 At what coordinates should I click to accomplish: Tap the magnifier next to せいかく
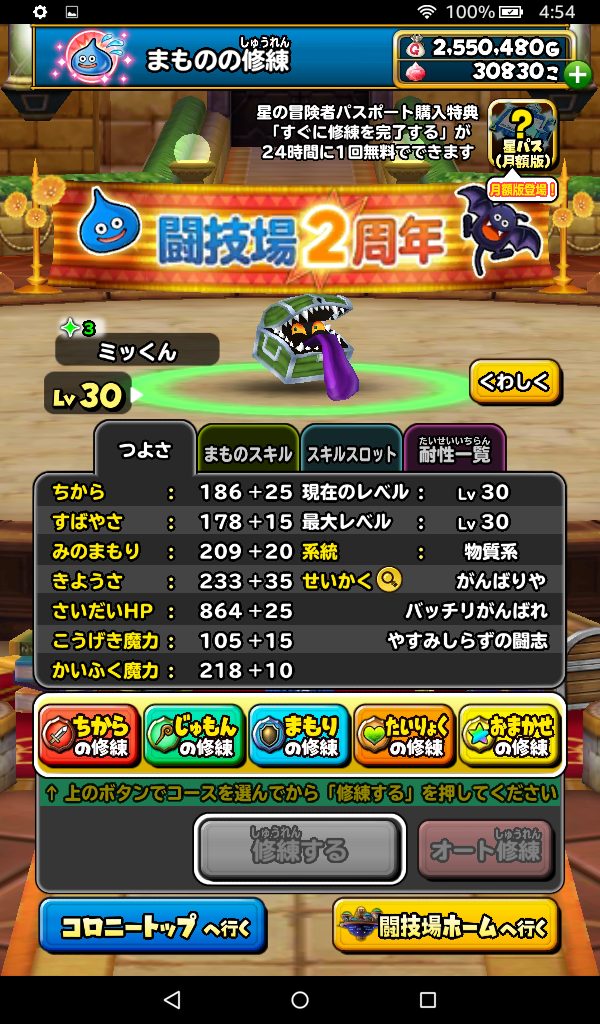(390, 580)
